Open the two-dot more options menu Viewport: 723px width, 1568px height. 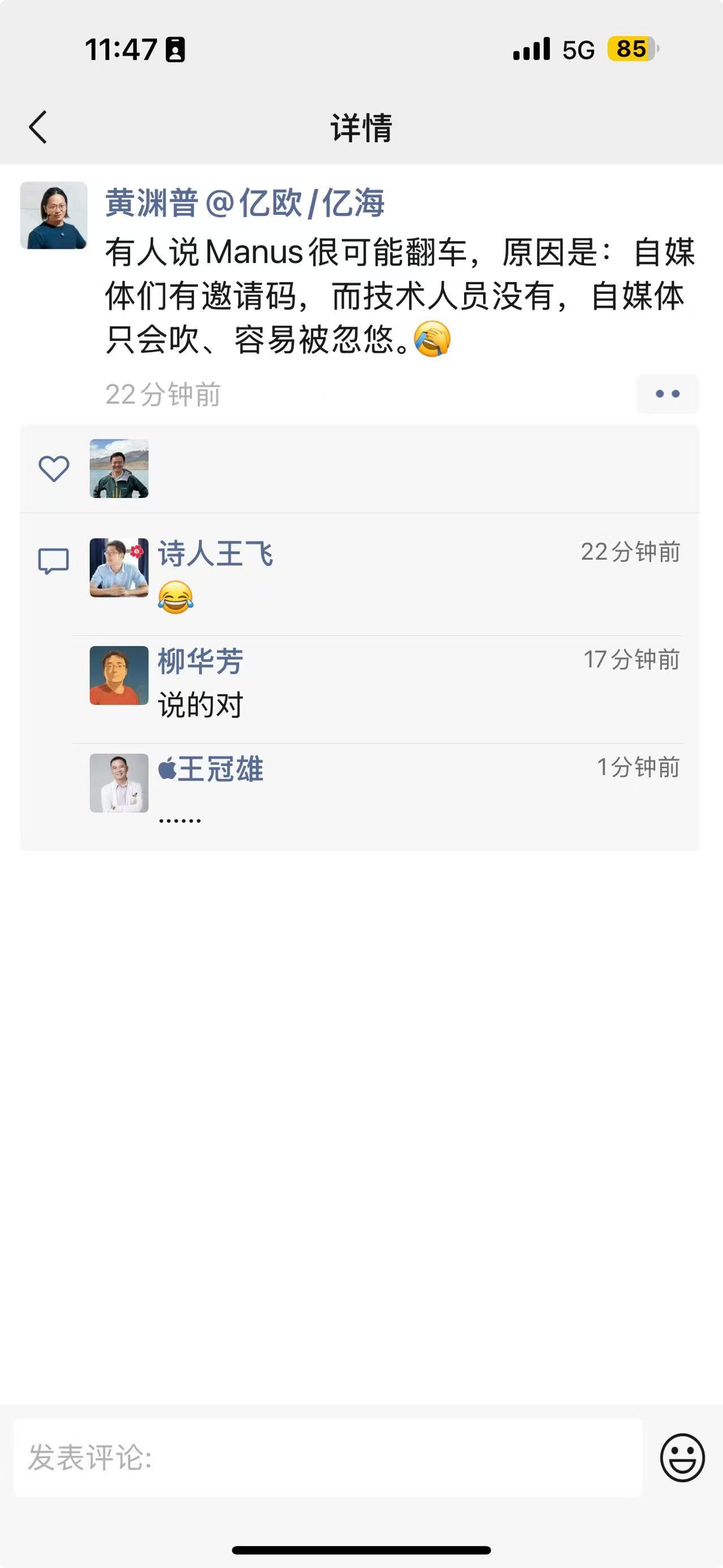point(669,393)
